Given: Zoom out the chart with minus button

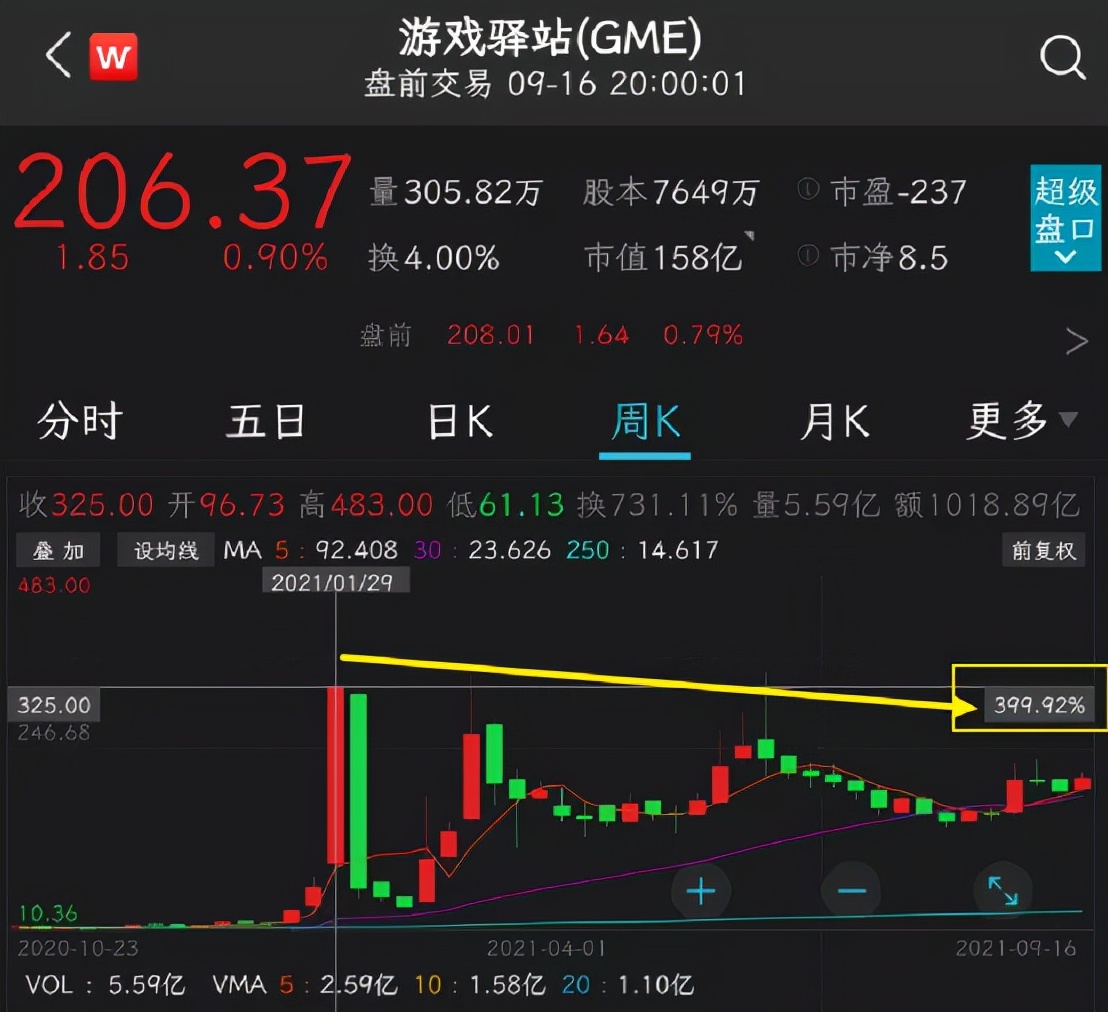Looking at the screenshot, I should (x=851, y=891).
